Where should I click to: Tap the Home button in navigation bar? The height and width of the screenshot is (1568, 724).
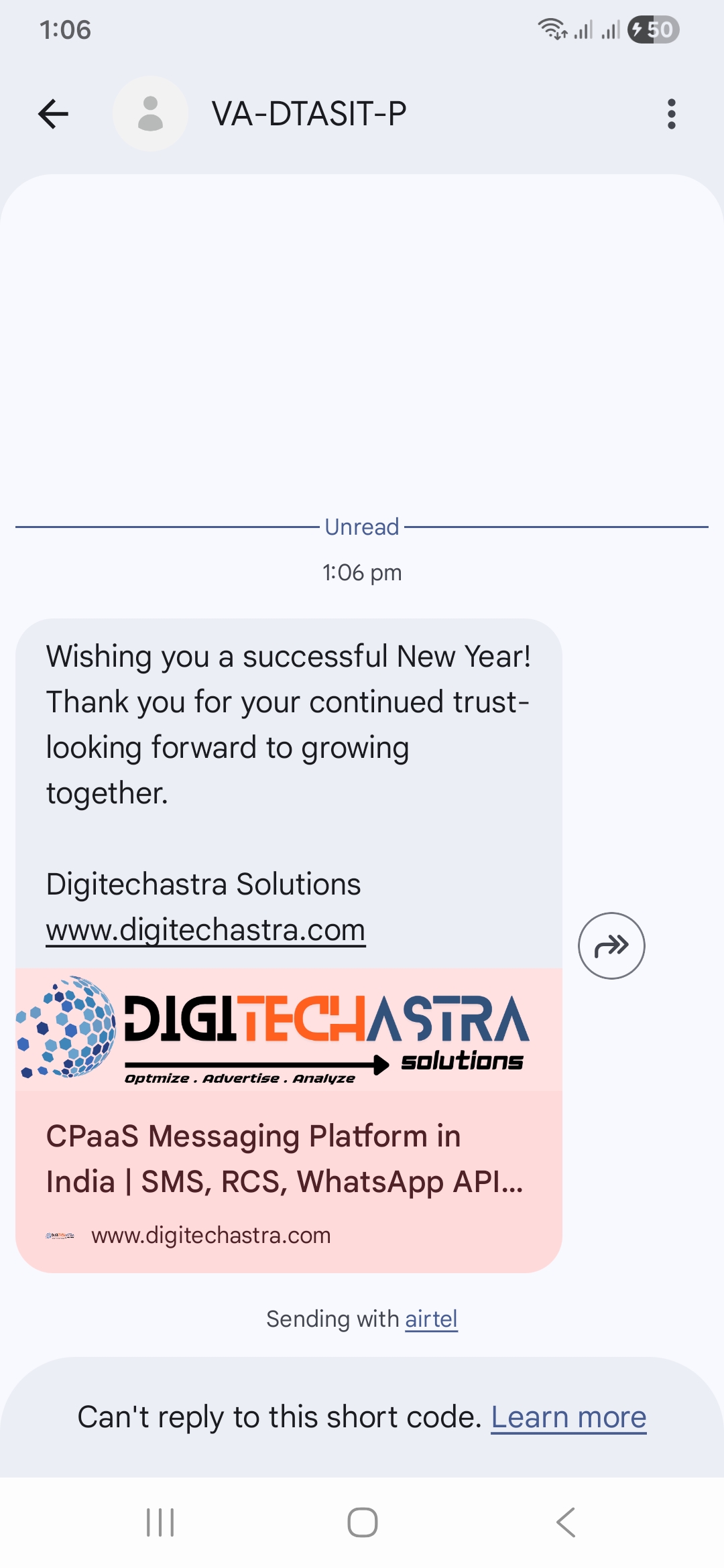coord(362,1522)
